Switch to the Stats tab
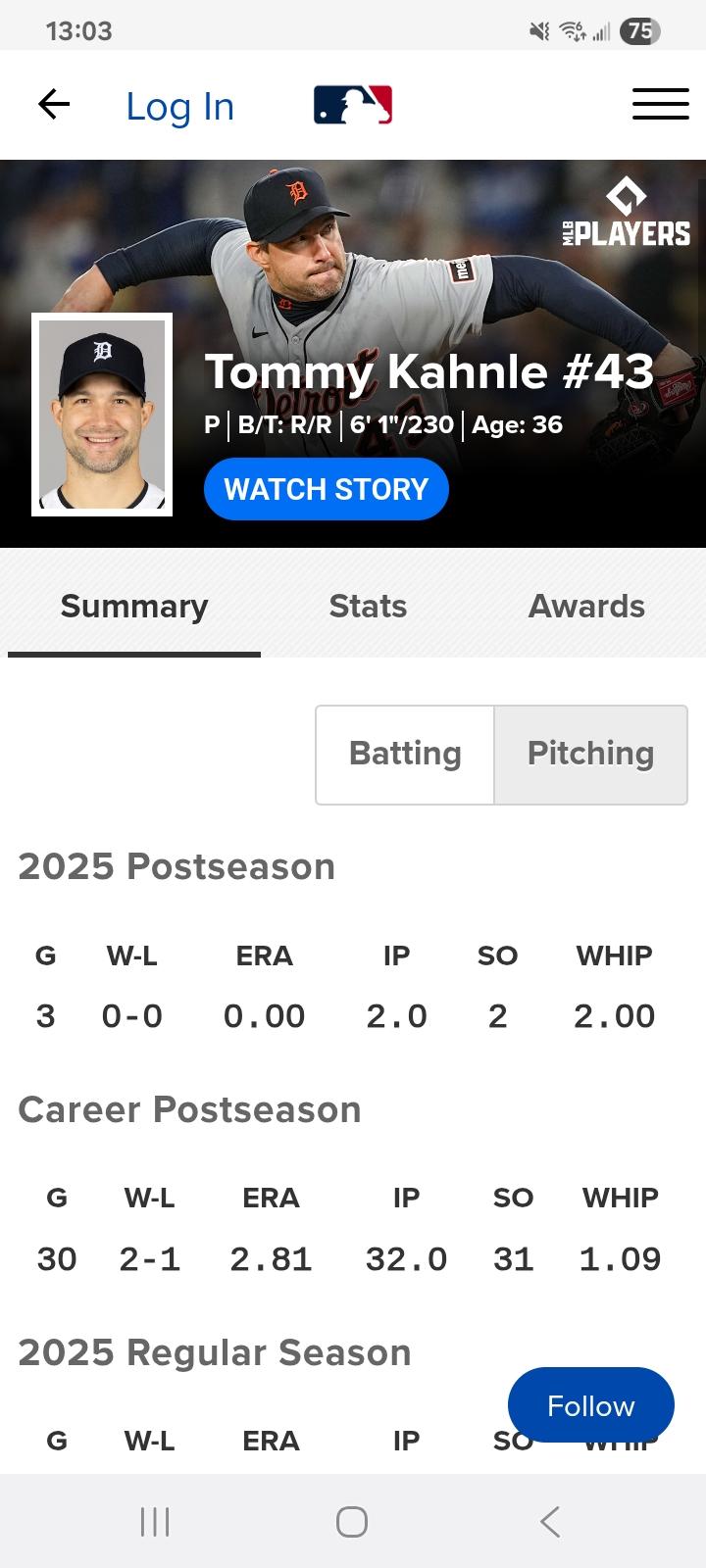The image size is (706, 1568). [x=368, y=607]
